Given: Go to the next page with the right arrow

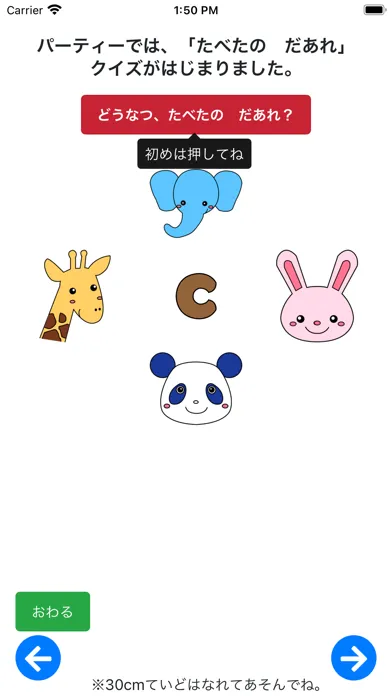Looking at the screenshot, I should click(x=354, y=657).
